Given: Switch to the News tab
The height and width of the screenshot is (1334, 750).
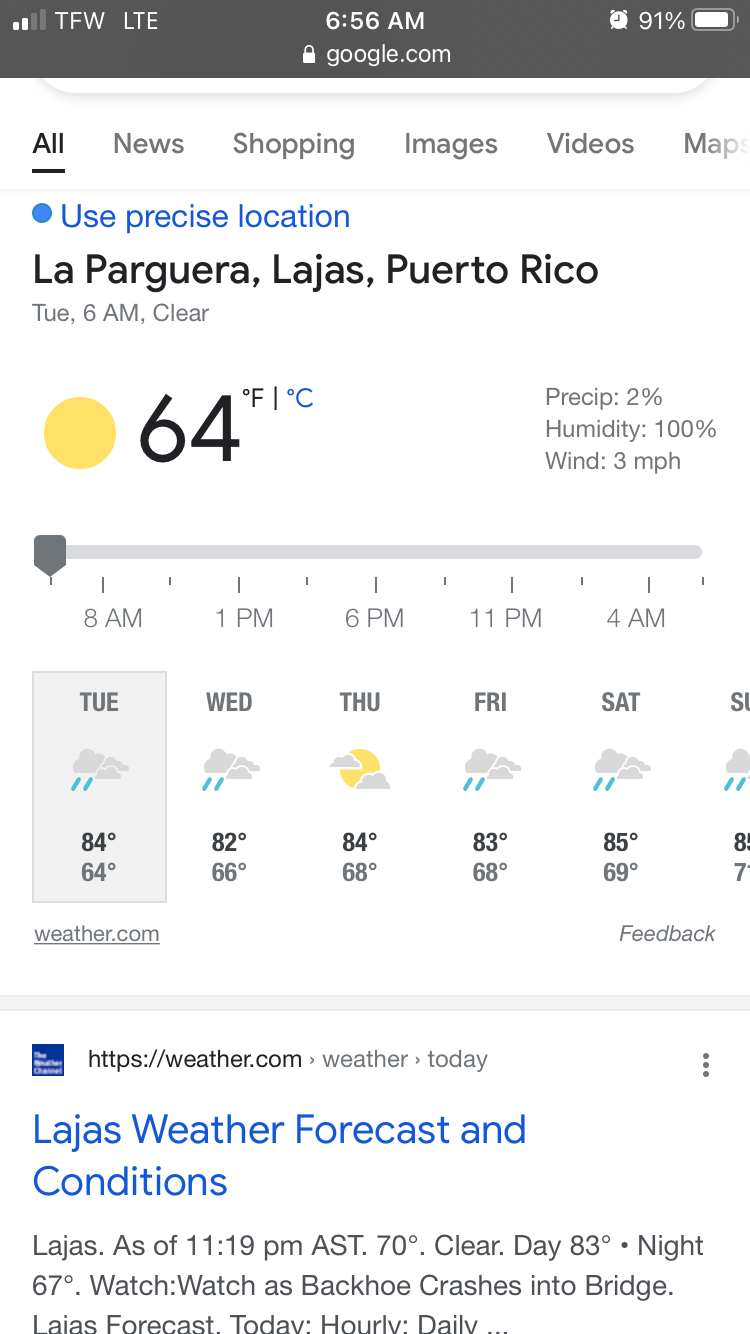Looking at the screenshot, I should click(148, 144).
